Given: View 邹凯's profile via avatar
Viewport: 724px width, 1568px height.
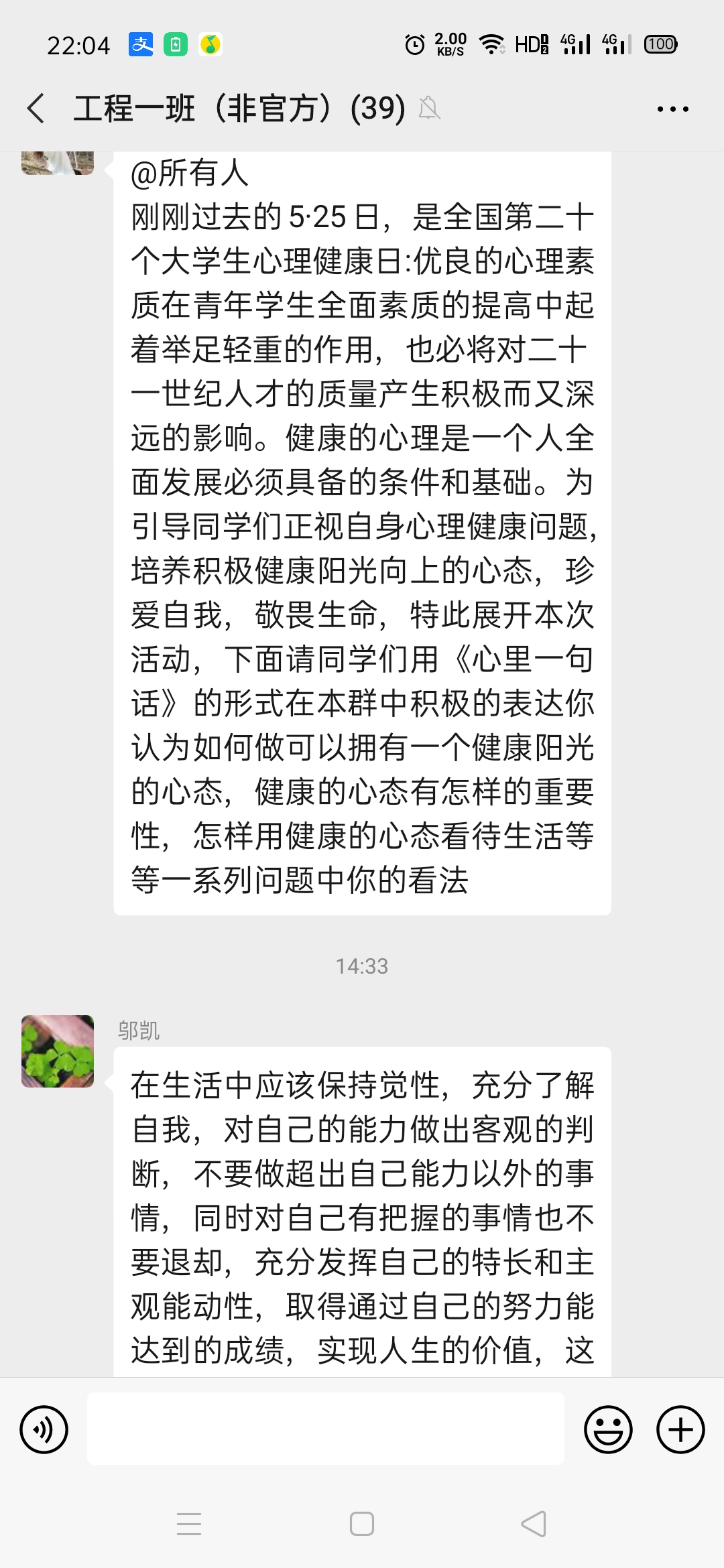Looking at the screenshot, I should click(58, 1051).
